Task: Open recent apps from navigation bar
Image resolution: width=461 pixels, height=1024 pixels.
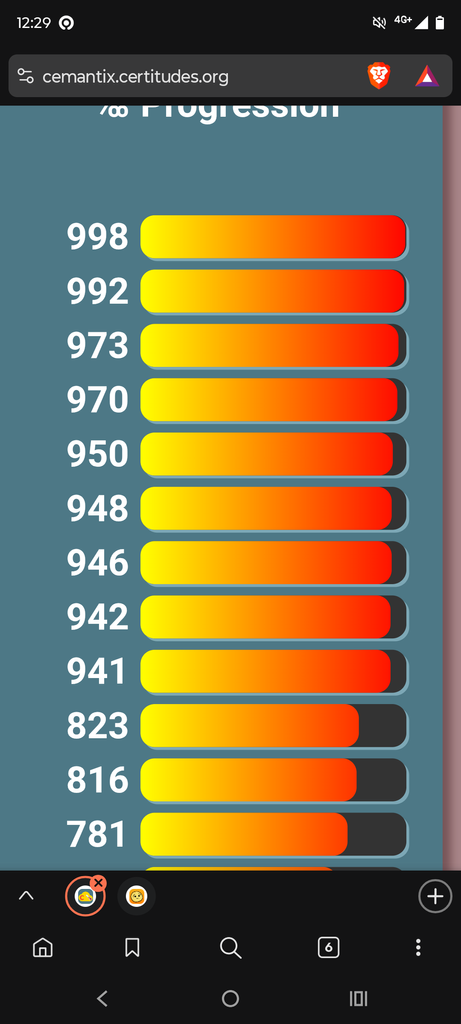Action: (x=358, y=998)
